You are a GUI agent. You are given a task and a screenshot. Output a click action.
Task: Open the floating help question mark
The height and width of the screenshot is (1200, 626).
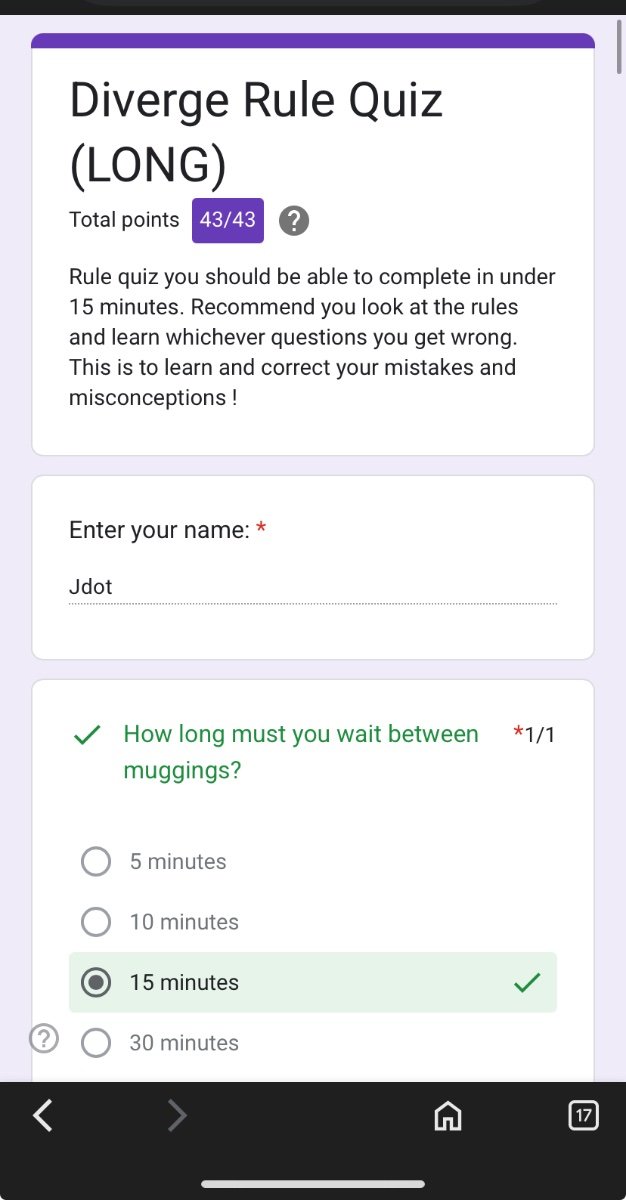44,1039
